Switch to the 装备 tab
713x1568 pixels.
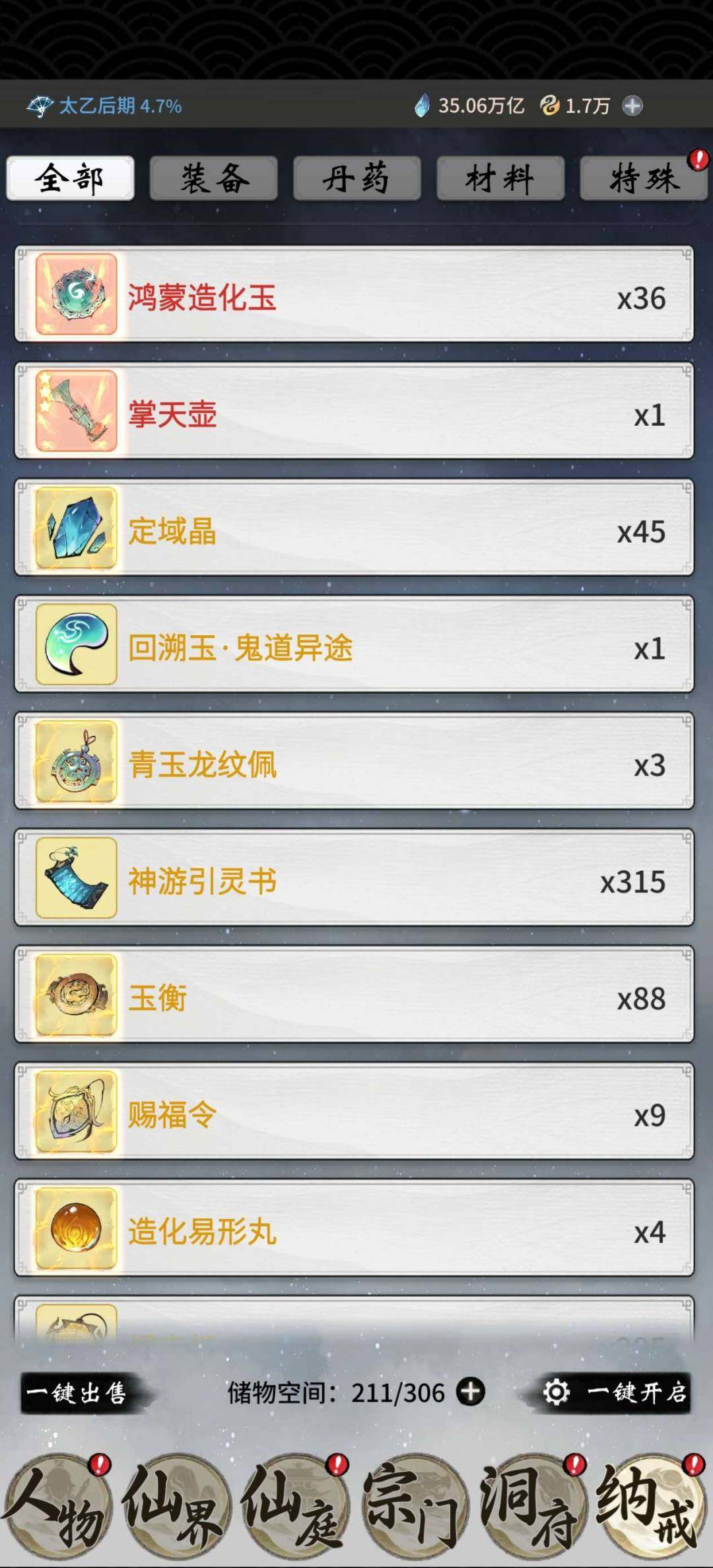pyautogui.click(x=213, y=178)
